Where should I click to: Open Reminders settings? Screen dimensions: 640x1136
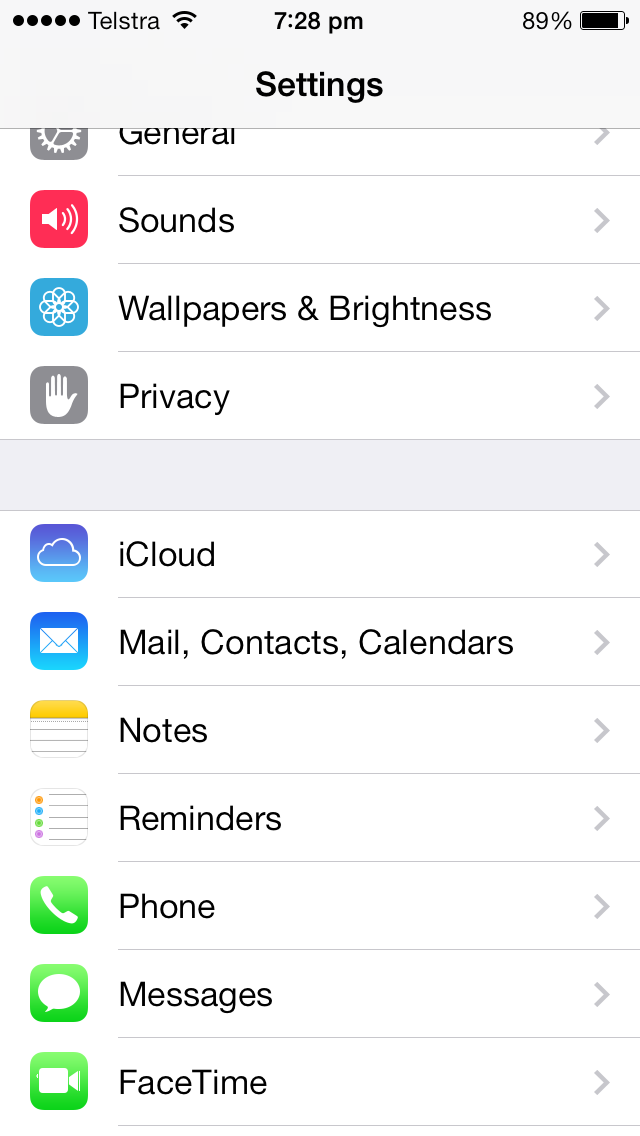(320, 818)
